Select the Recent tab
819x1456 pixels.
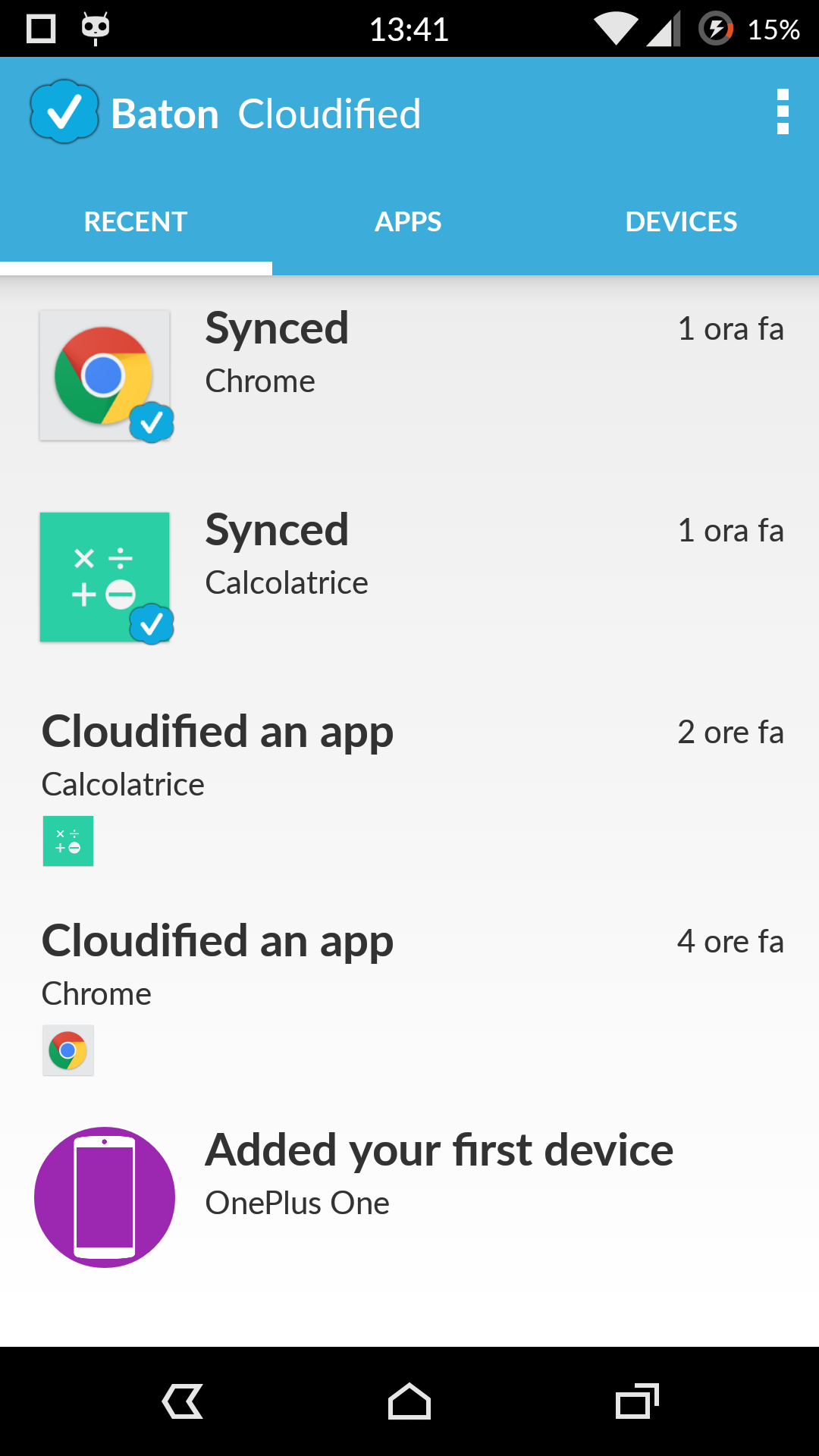(x=136, y=222)
